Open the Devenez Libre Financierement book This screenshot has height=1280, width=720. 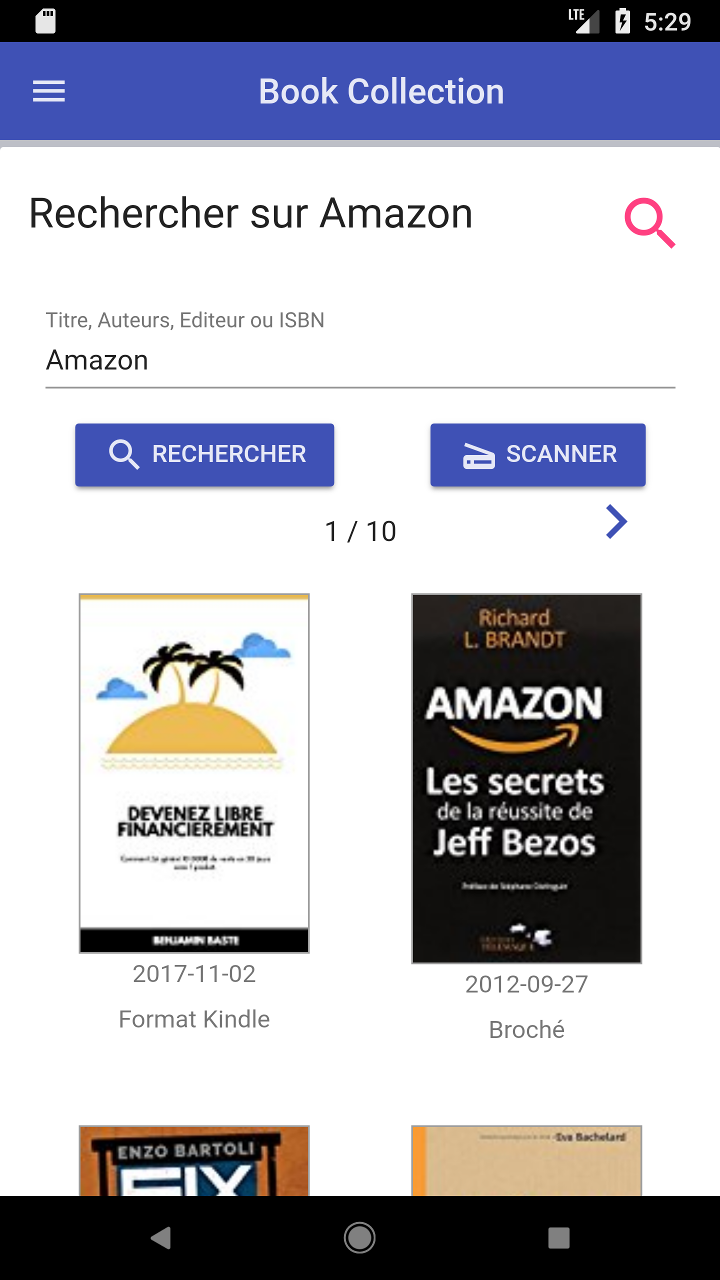pyautogui.click(x=194, y=772)
